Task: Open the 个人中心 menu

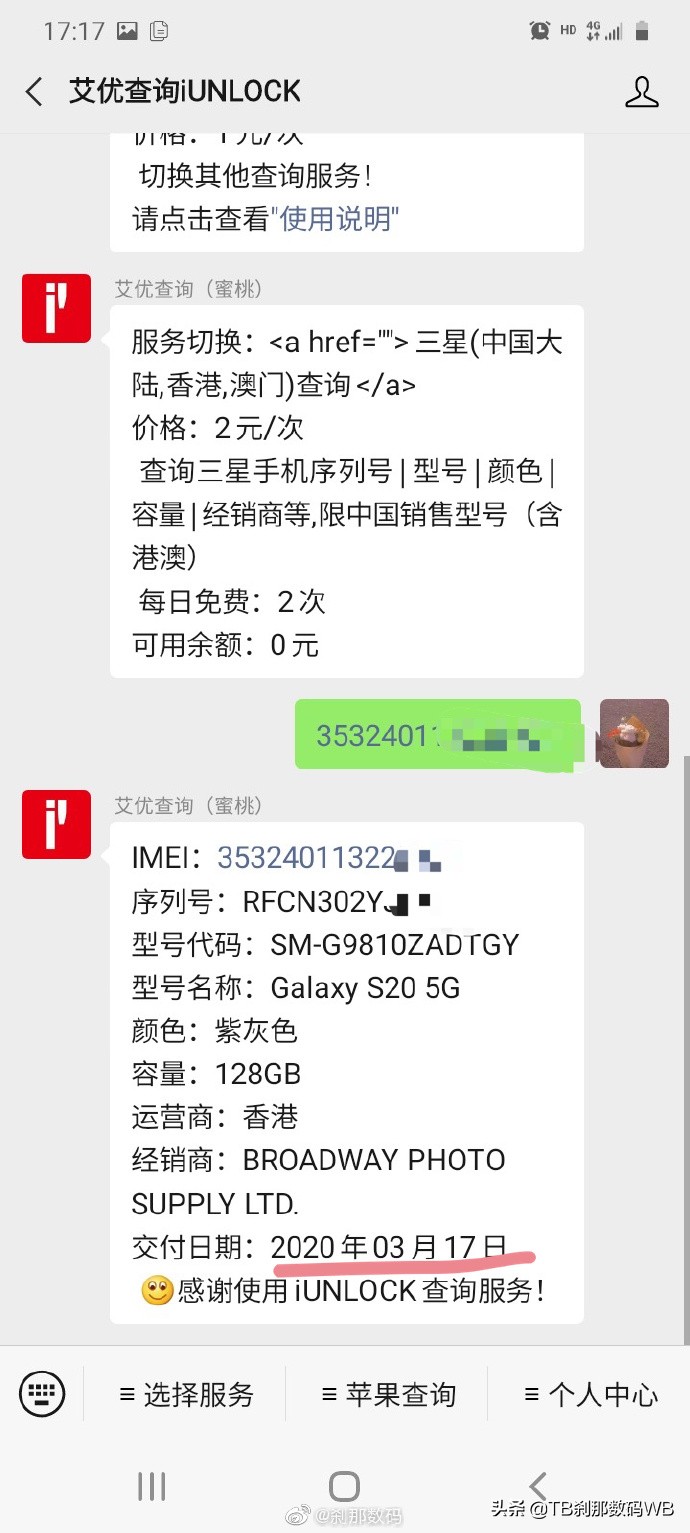Action: [x=591, y=1394]
